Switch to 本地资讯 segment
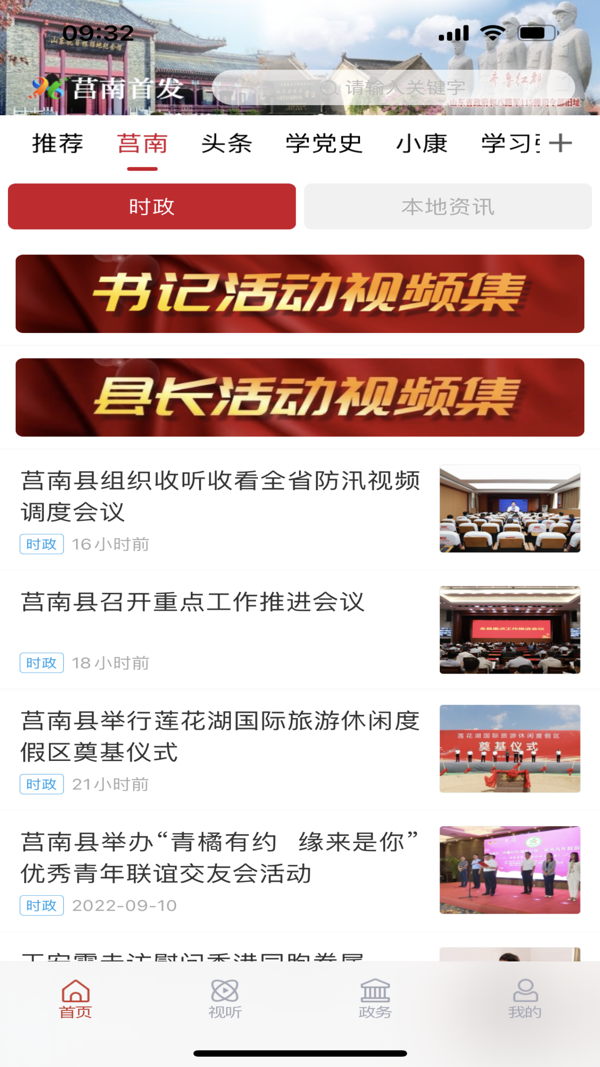 [447, 207]
